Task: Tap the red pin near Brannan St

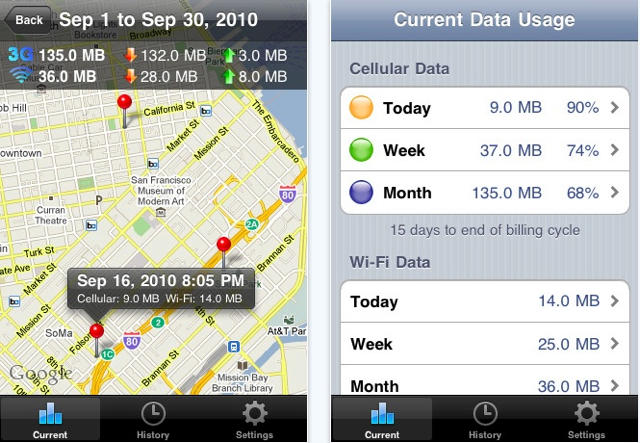Action: coord(223,245)
